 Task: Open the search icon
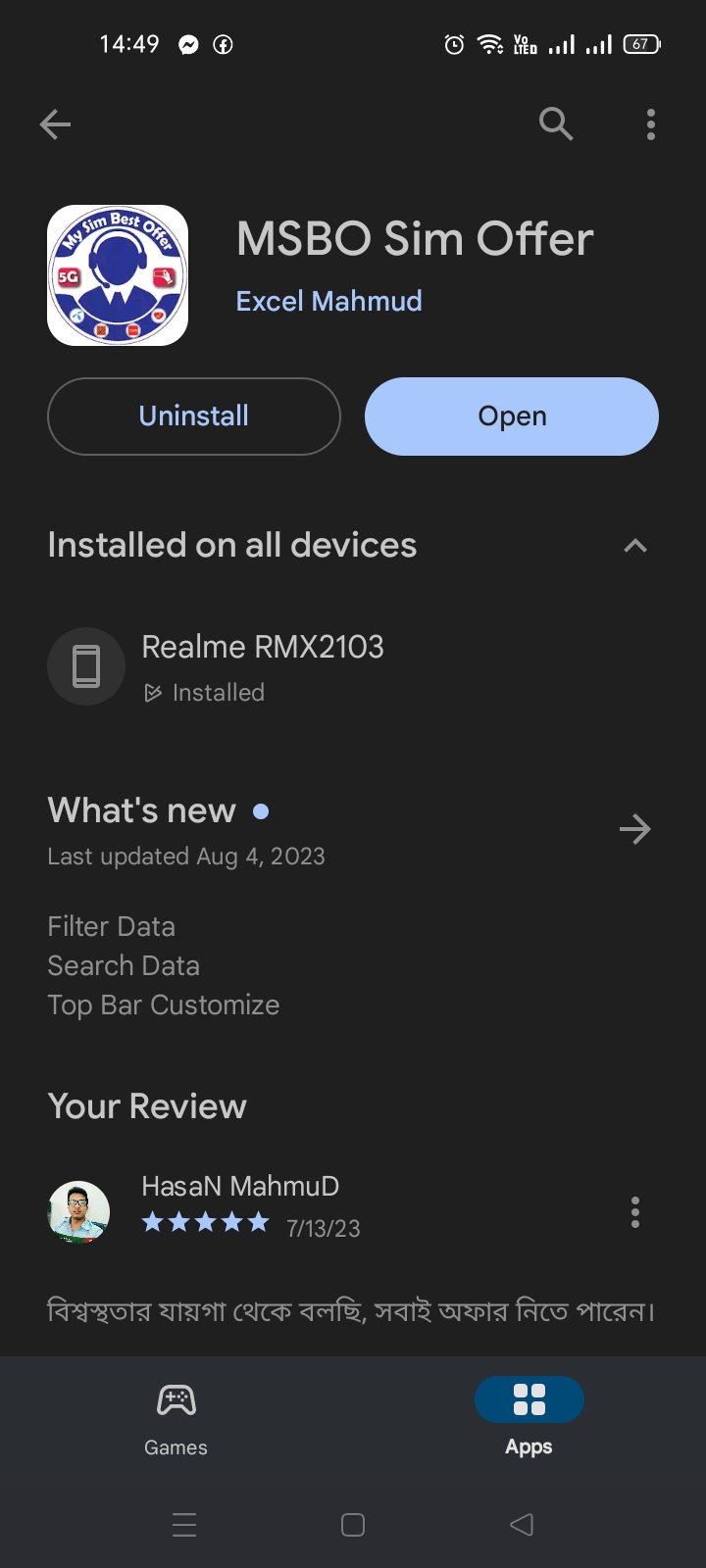pyautogui.click(x=555, y=124)
